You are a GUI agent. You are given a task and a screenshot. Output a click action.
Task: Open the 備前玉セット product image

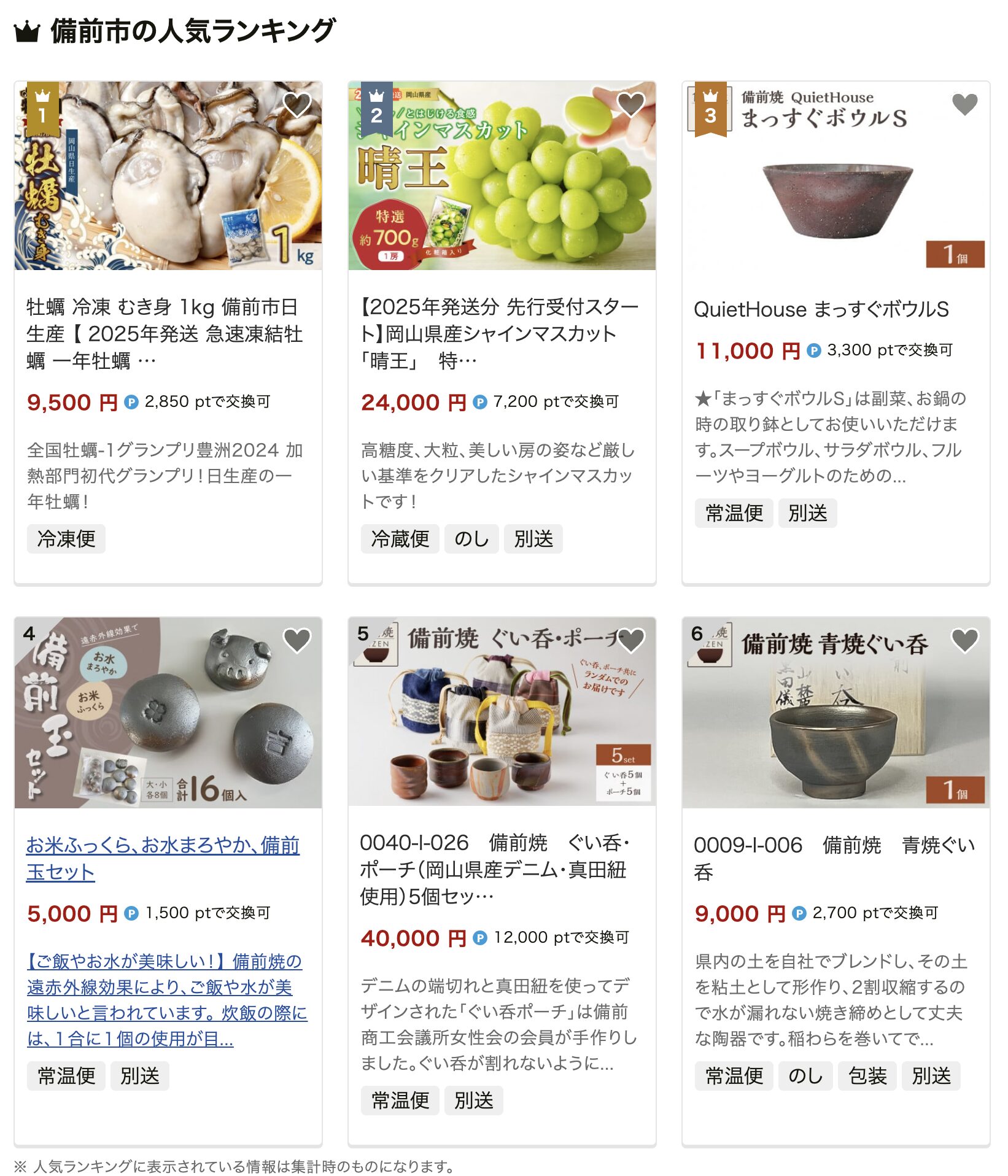pyautogui.click(x=168, y=712)
